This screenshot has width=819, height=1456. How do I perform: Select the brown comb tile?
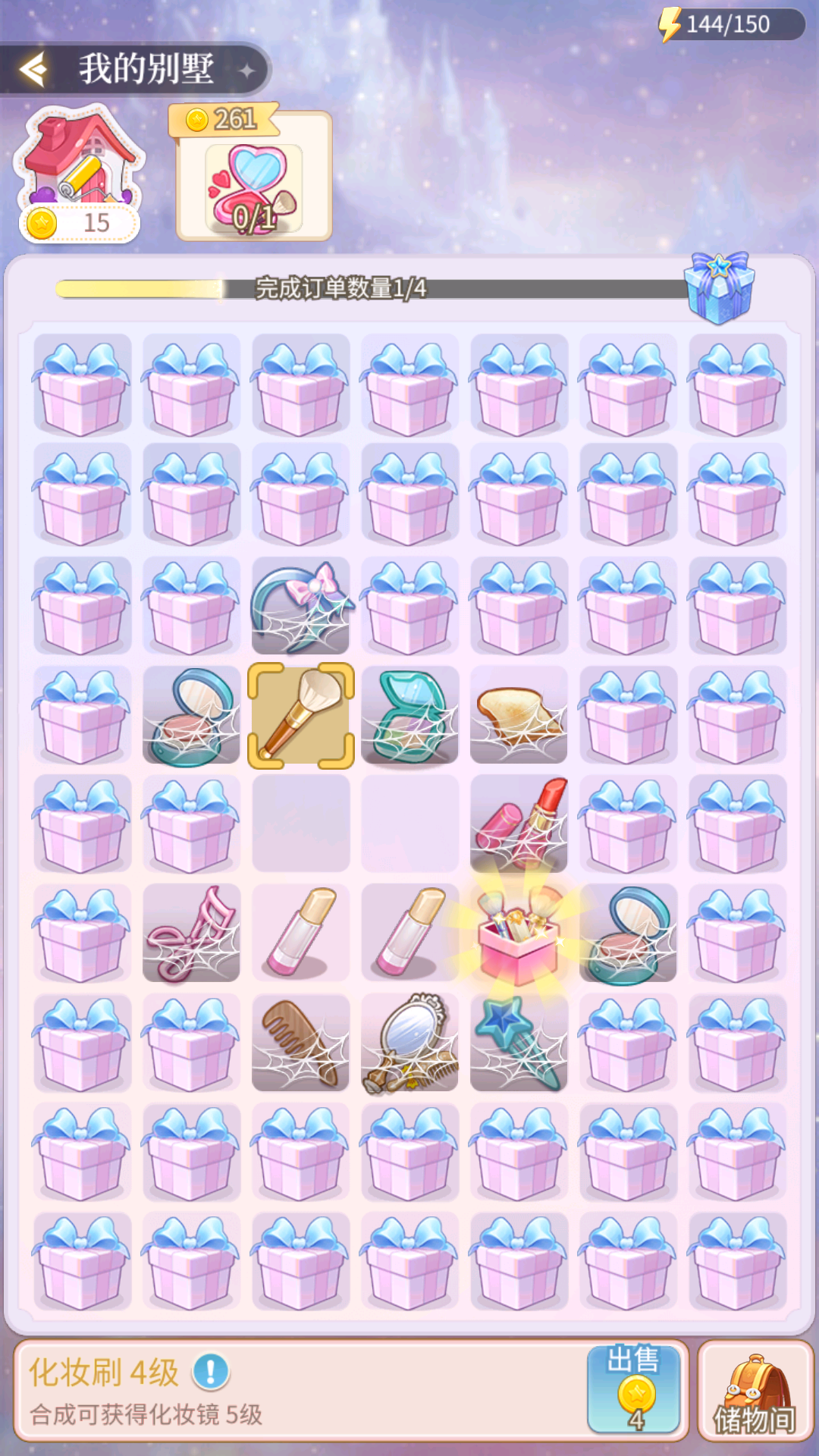click(x=300, y=1043)
